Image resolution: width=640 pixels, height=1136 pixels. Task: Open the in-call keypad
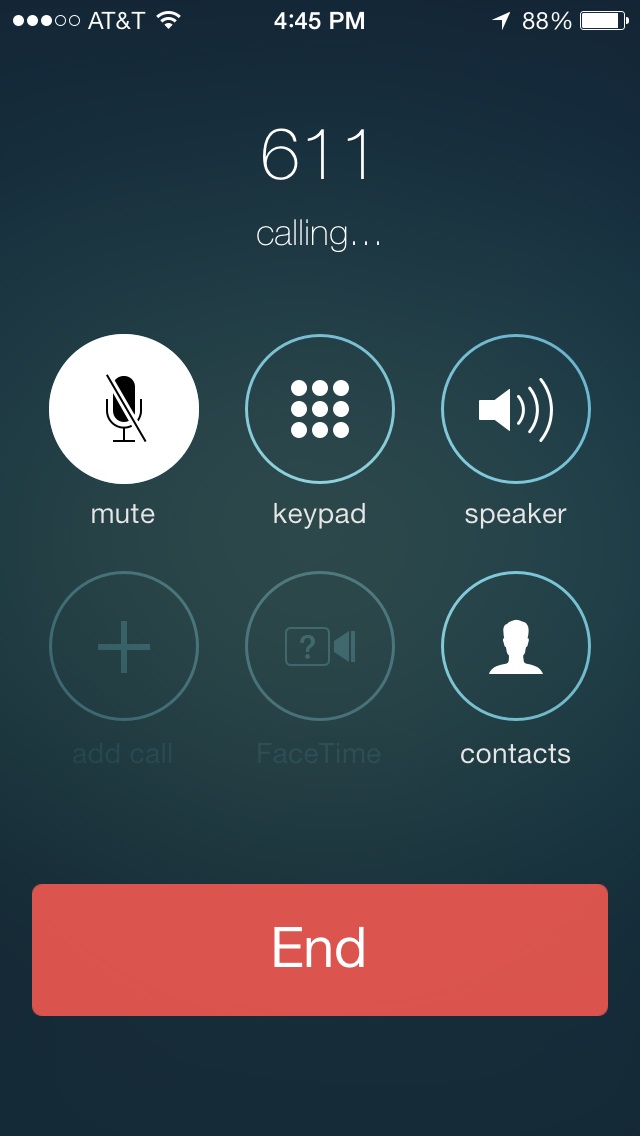point(320,409)
